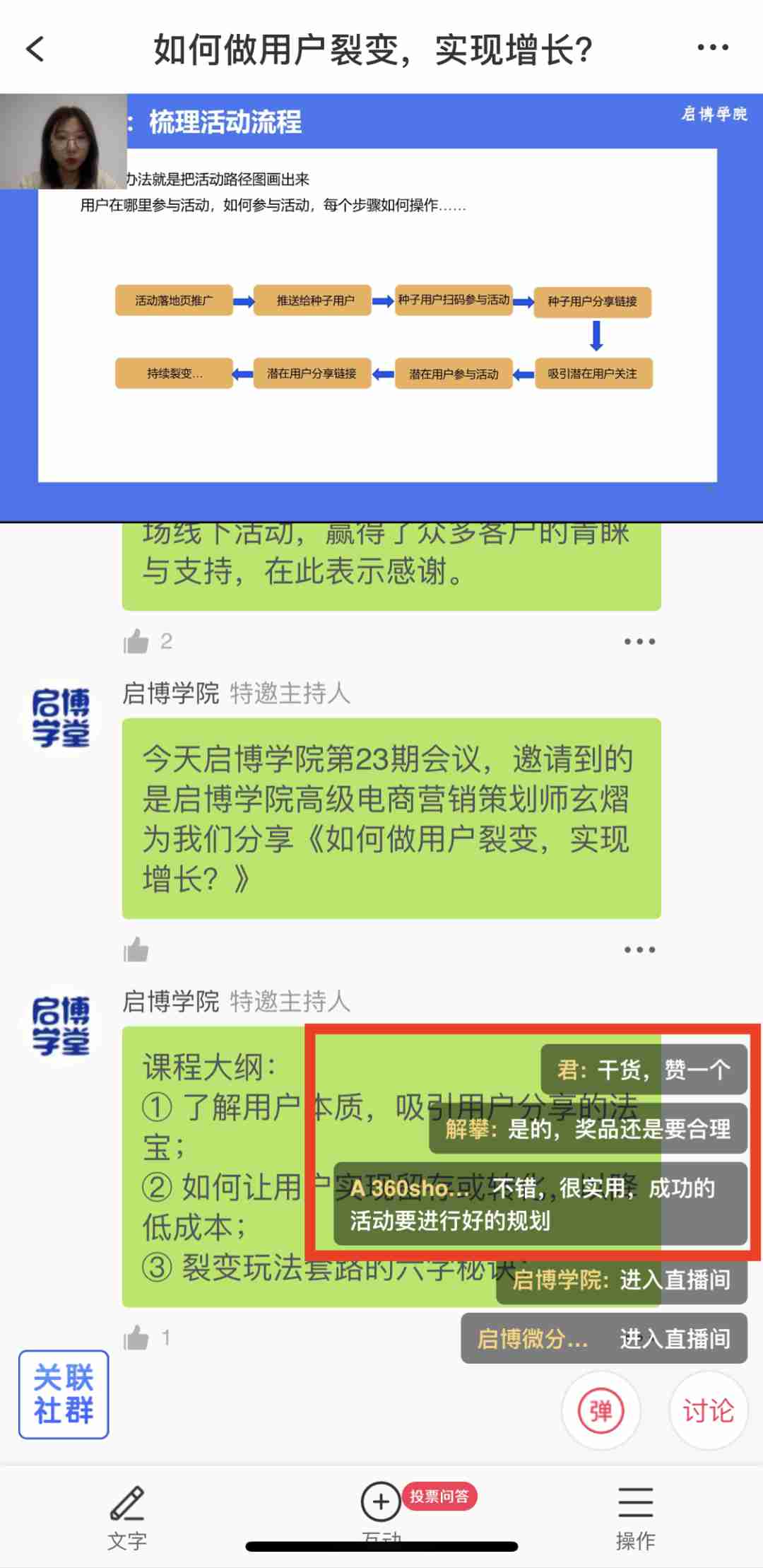Viewport: 763px width, 1568px height.
Task: Open the top-right overflow menu
Action: 712,48
